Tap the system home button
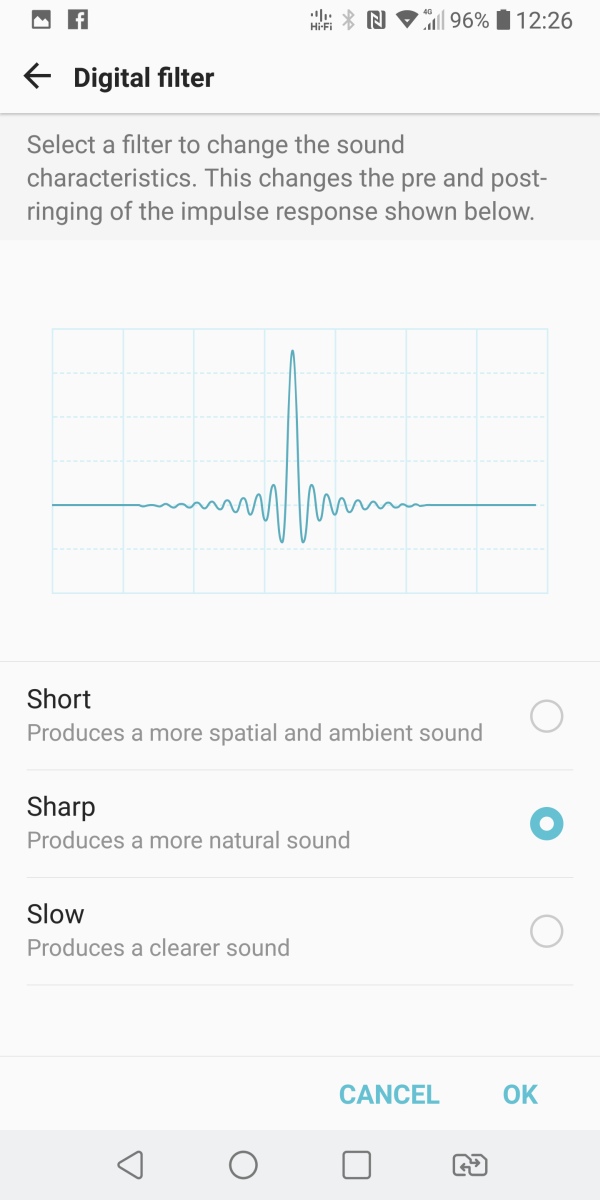Image resolution: width=600 pixels, height=1200 pixels. [x=243, y=1164]
